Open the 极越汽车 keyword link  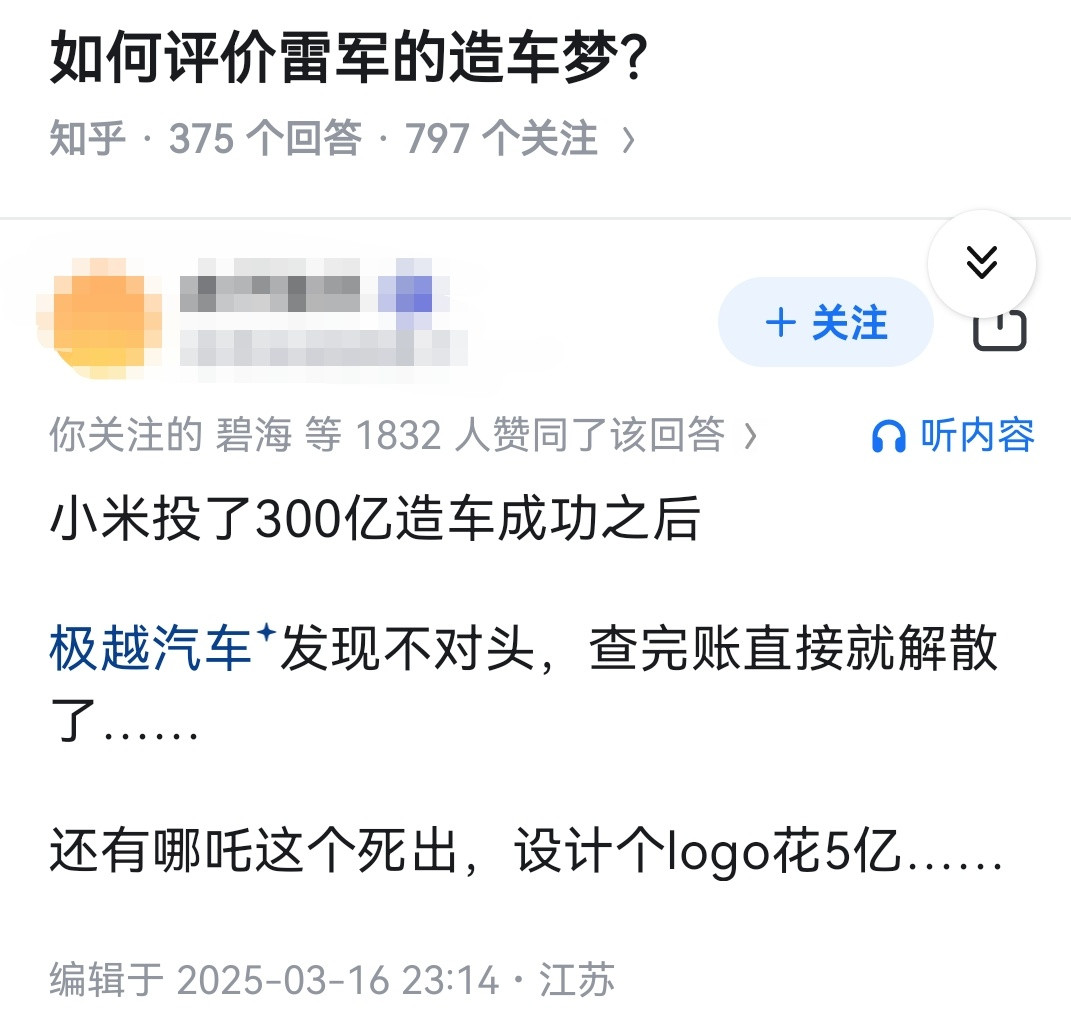(x=151, y=651)
